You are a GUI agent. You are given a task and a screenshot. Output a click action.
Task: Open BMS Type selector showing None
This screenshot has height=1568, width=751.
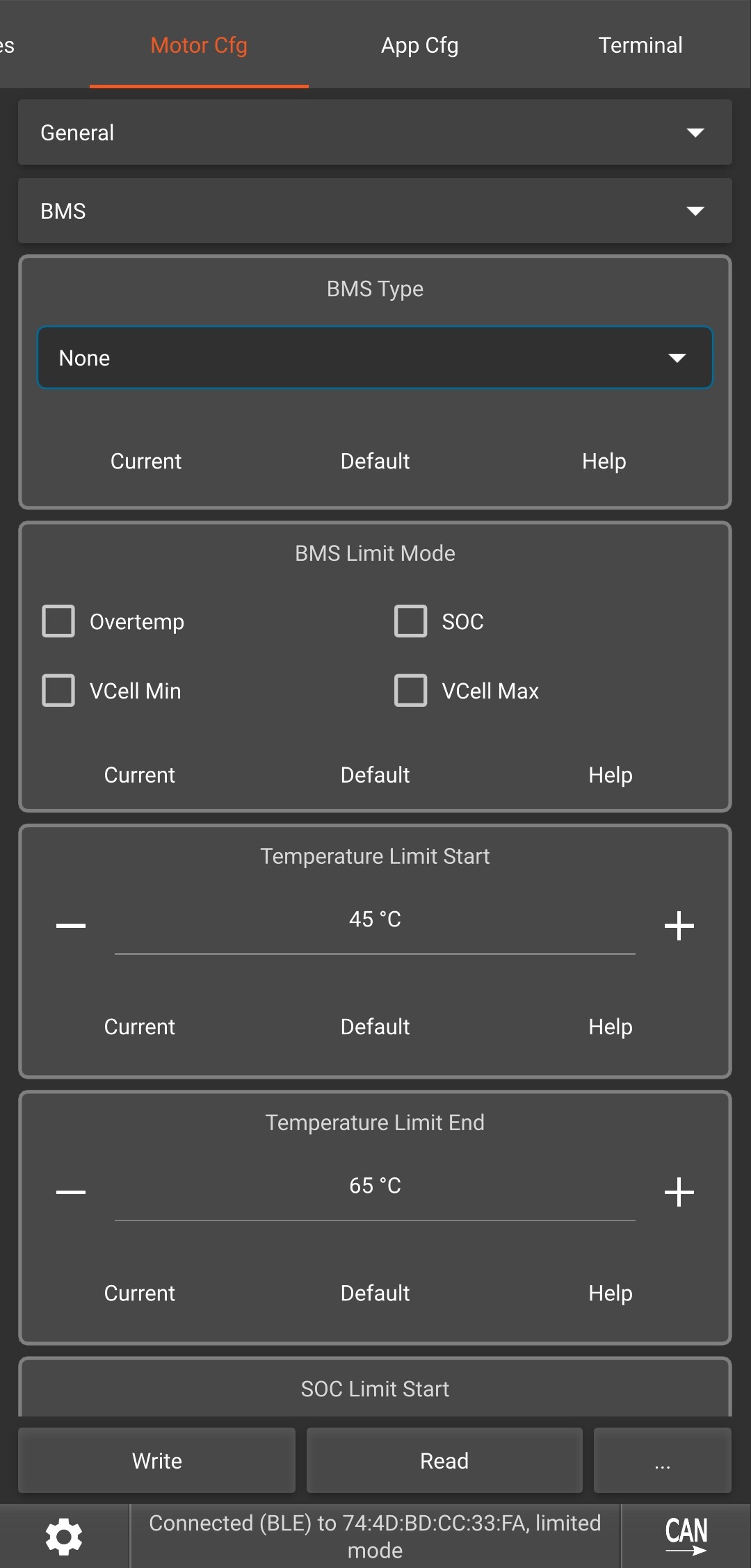(375, 358)
